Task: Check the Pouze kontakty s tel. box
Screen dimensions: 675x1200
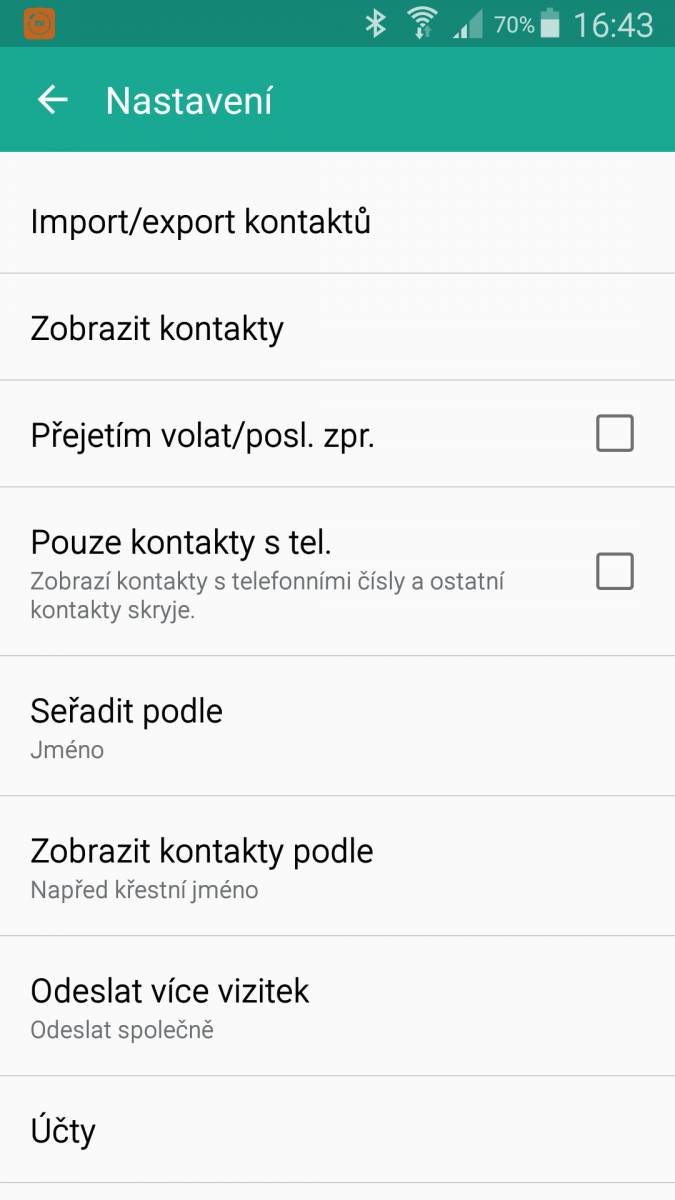Action: (614, 572)
